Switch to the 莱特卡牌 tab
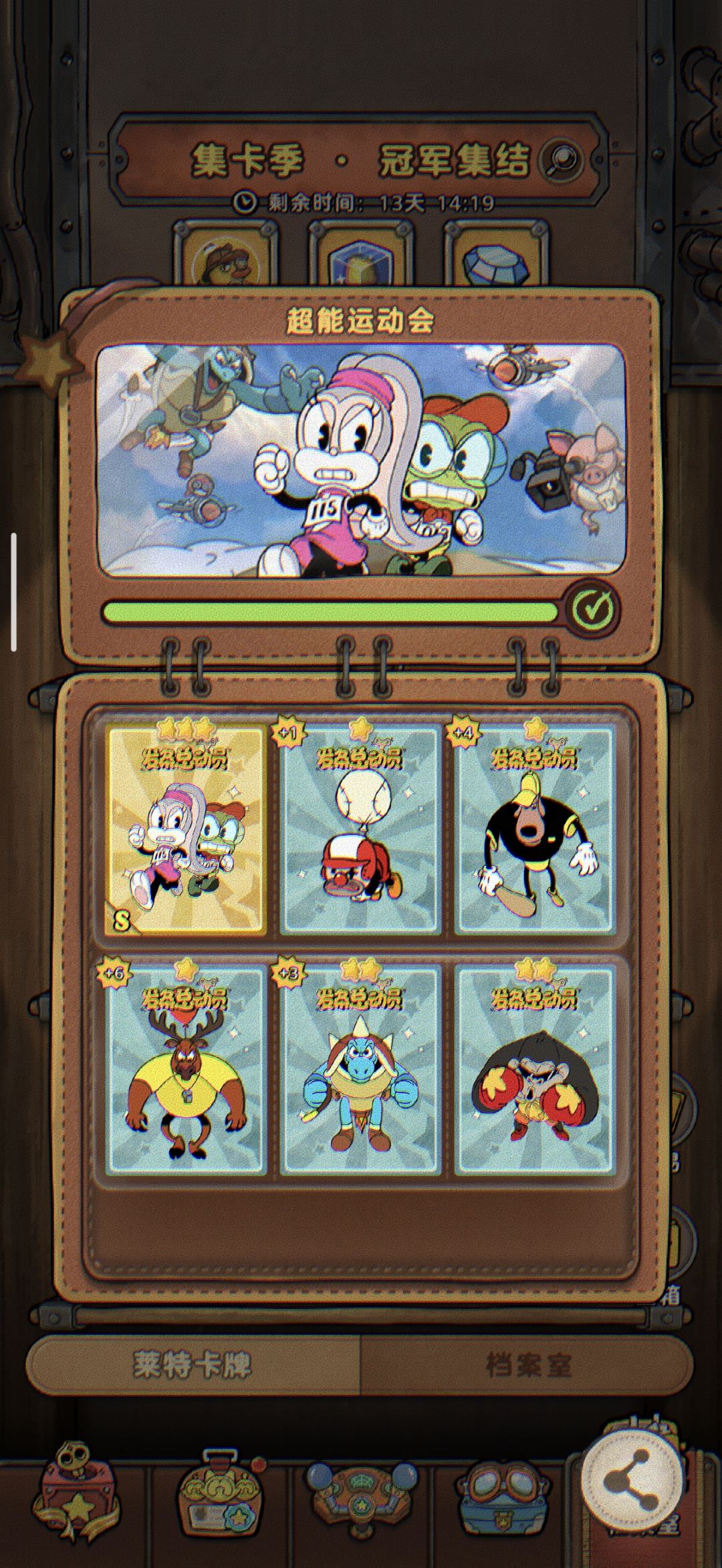The image size is (722, 1568). coord(193,1364)
